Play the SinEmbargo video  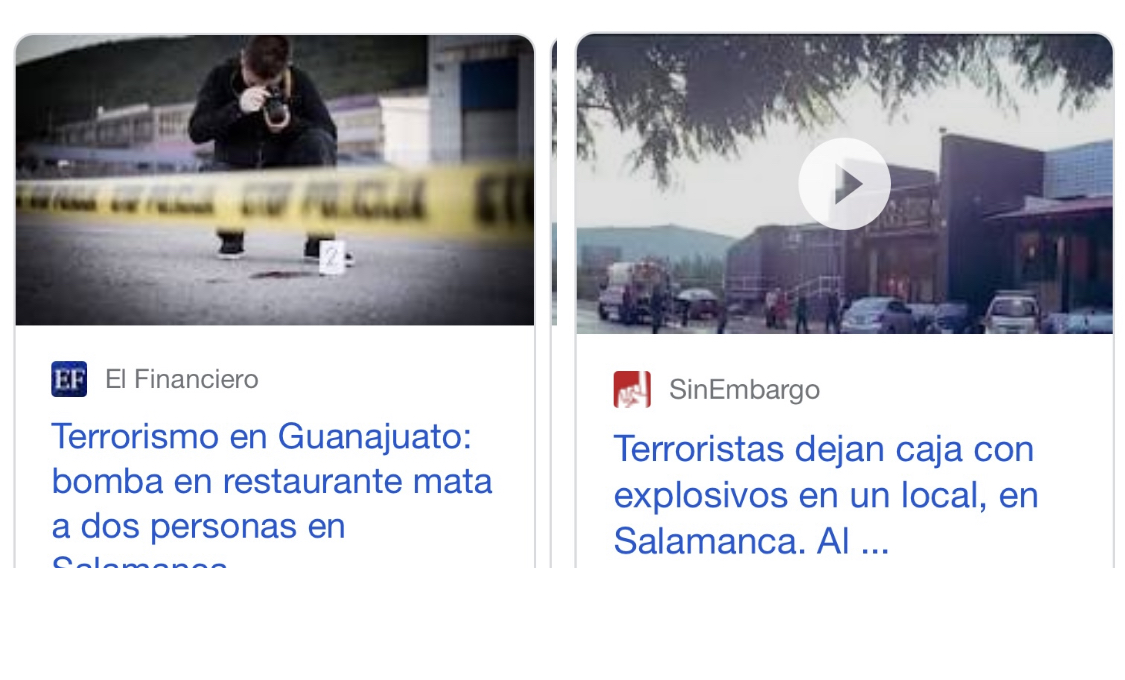[x=844, y=185]
